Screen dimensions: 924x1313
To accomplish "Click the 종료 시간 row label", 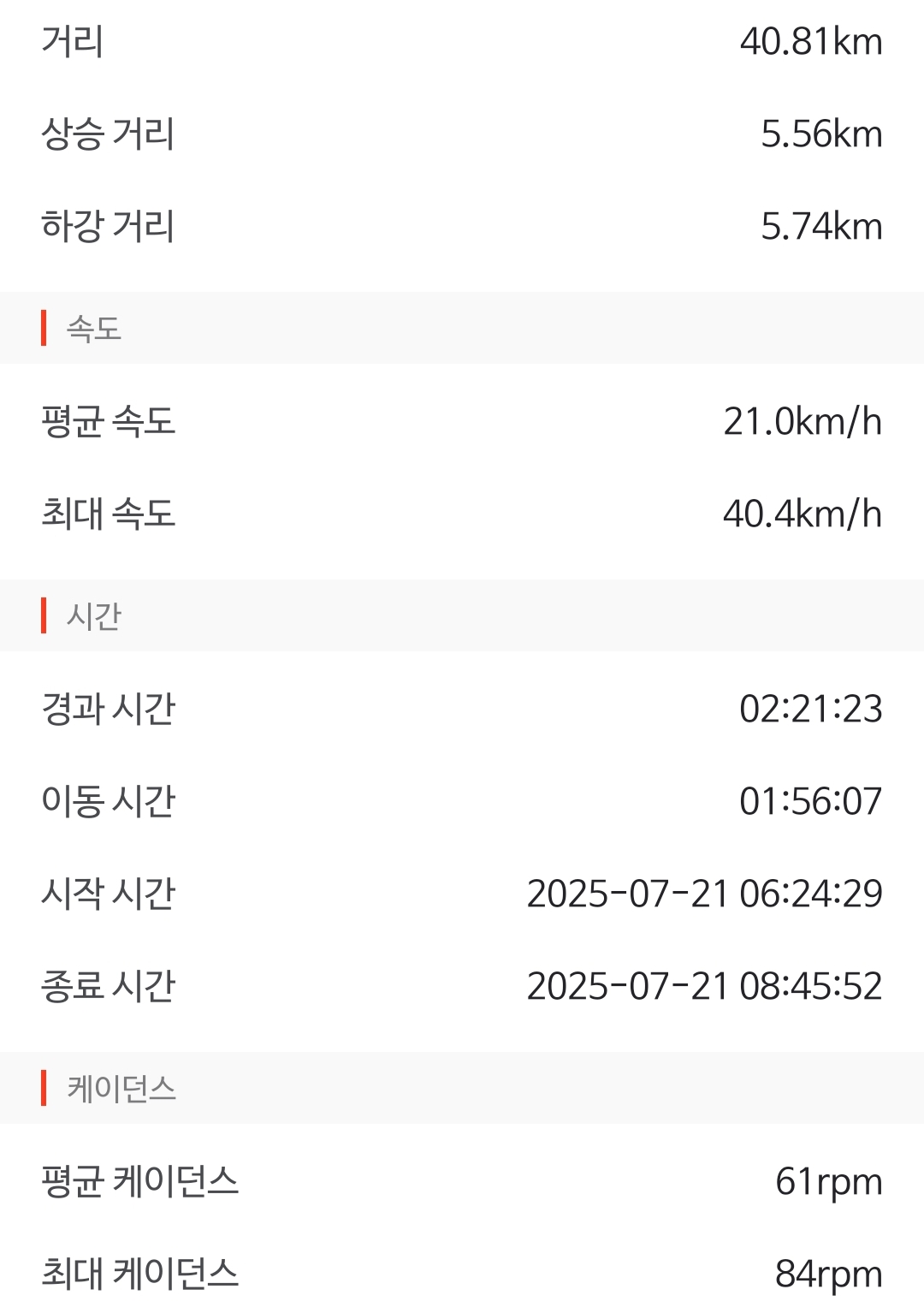I will click(110, 986).
